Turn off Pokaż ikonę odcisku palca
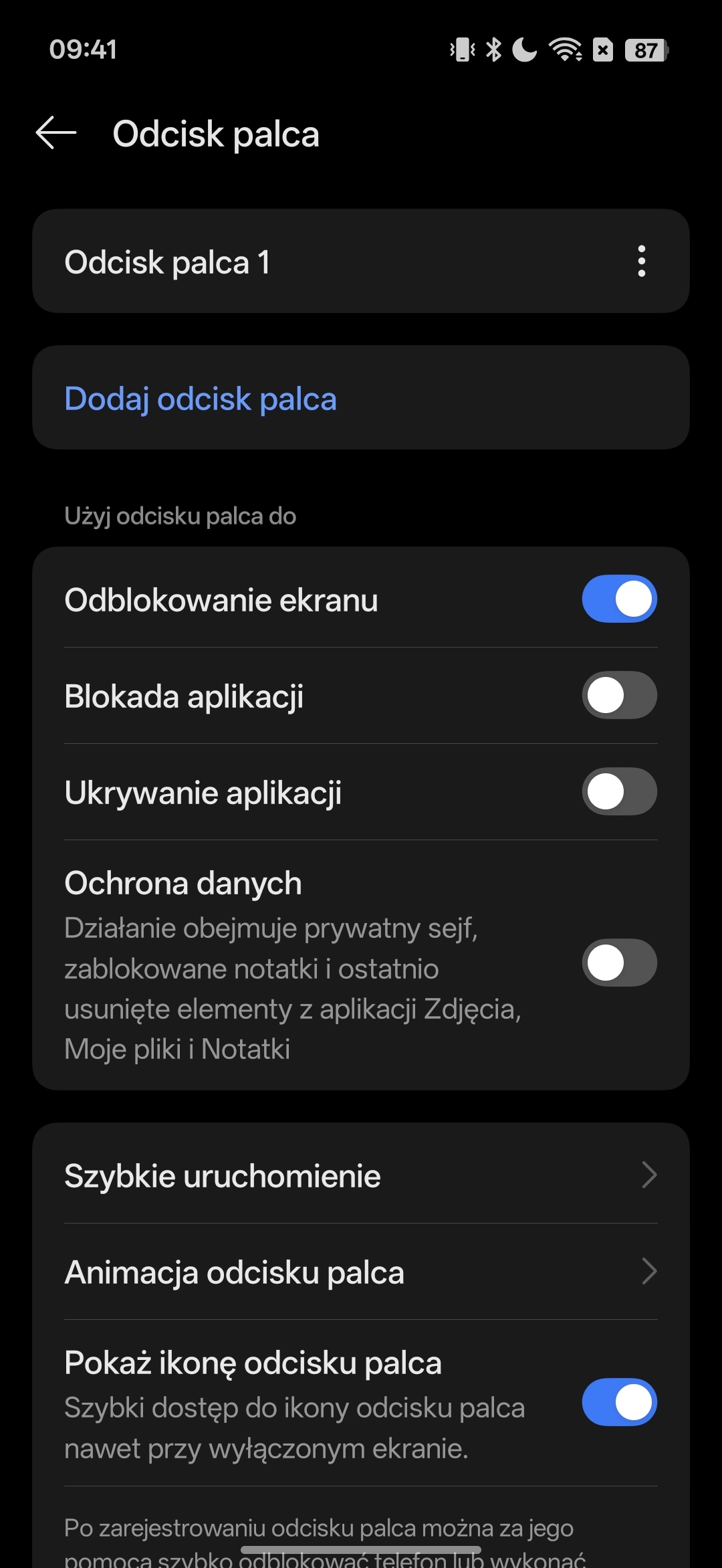Viewport: 722px width, 1568px height. pos(619,1402)
